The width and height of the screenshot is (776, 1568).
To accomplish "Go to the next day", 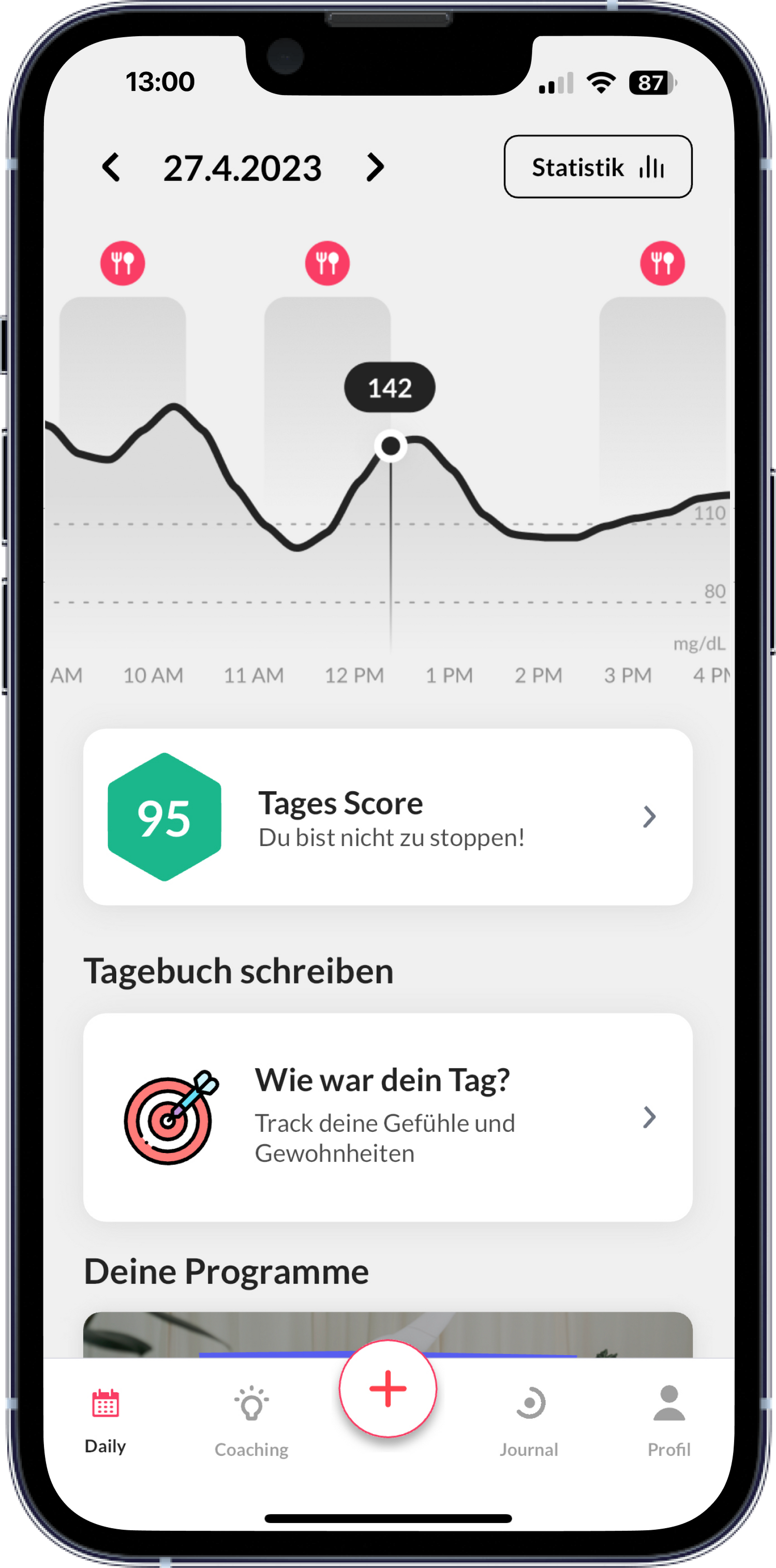I will point(376,167).
